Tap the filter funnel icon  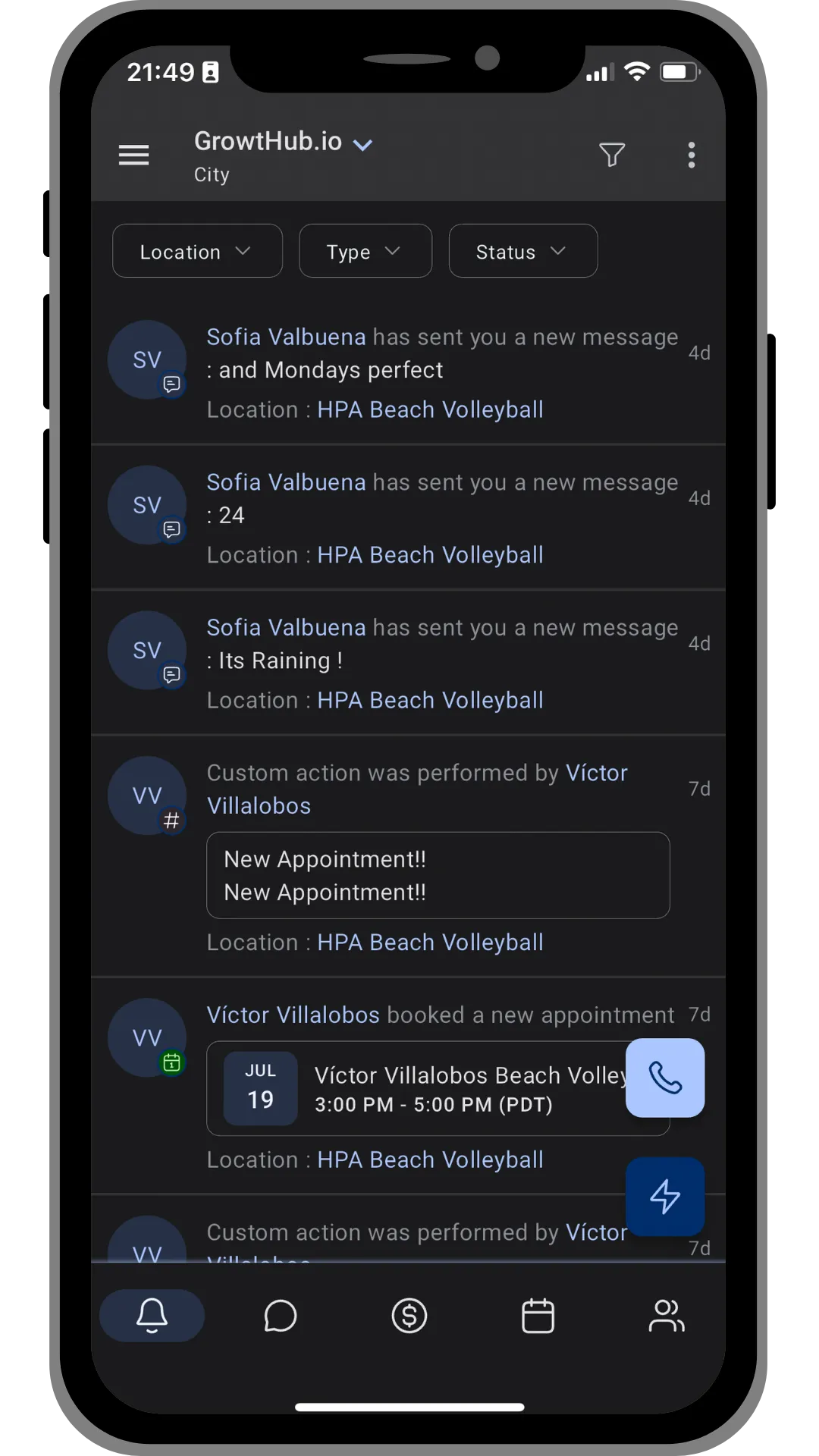pyautogui.click(x=612, y=155)
